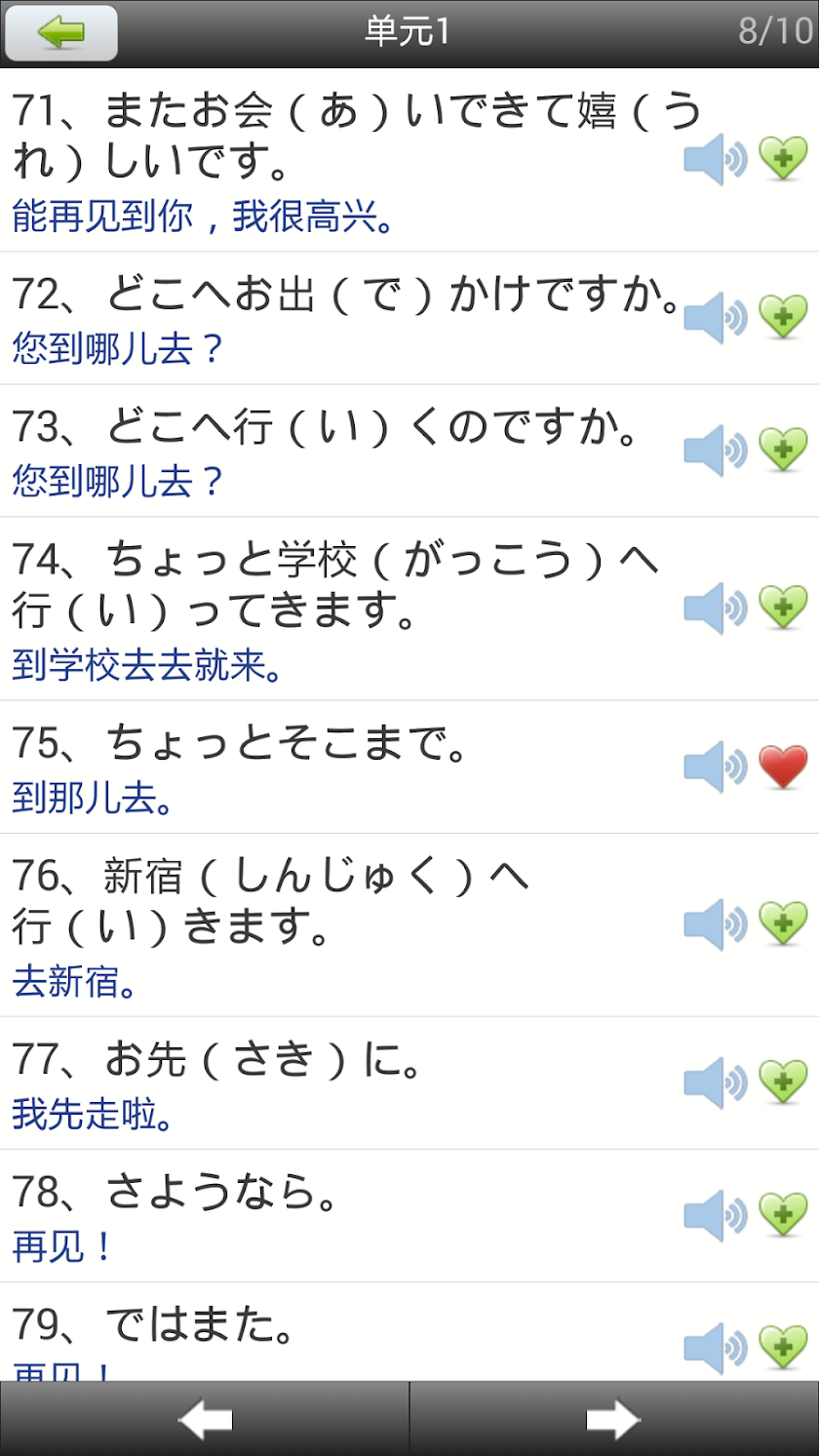Add sentence 73 to favorites

[x=784, y=450]
